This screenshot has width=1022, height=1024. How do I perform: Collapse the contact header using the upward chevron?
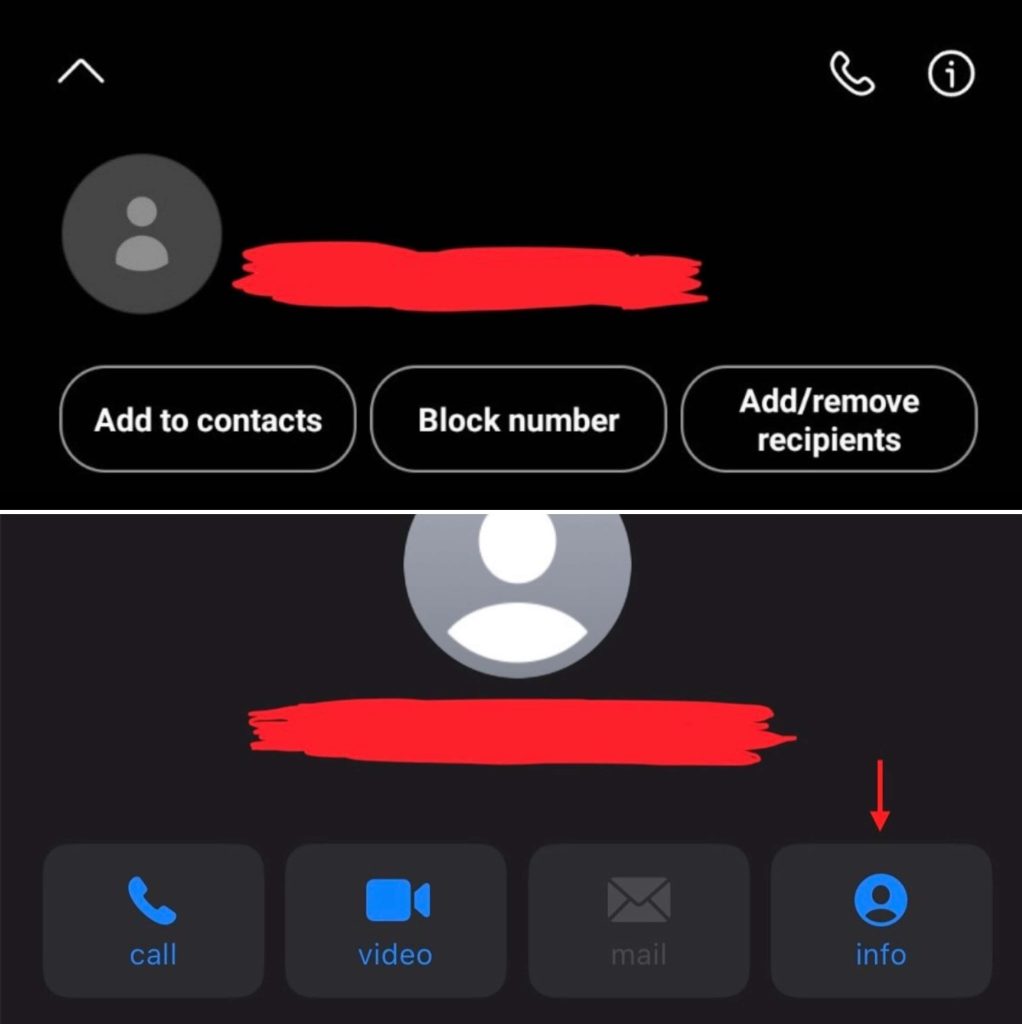tap(81, 70)
